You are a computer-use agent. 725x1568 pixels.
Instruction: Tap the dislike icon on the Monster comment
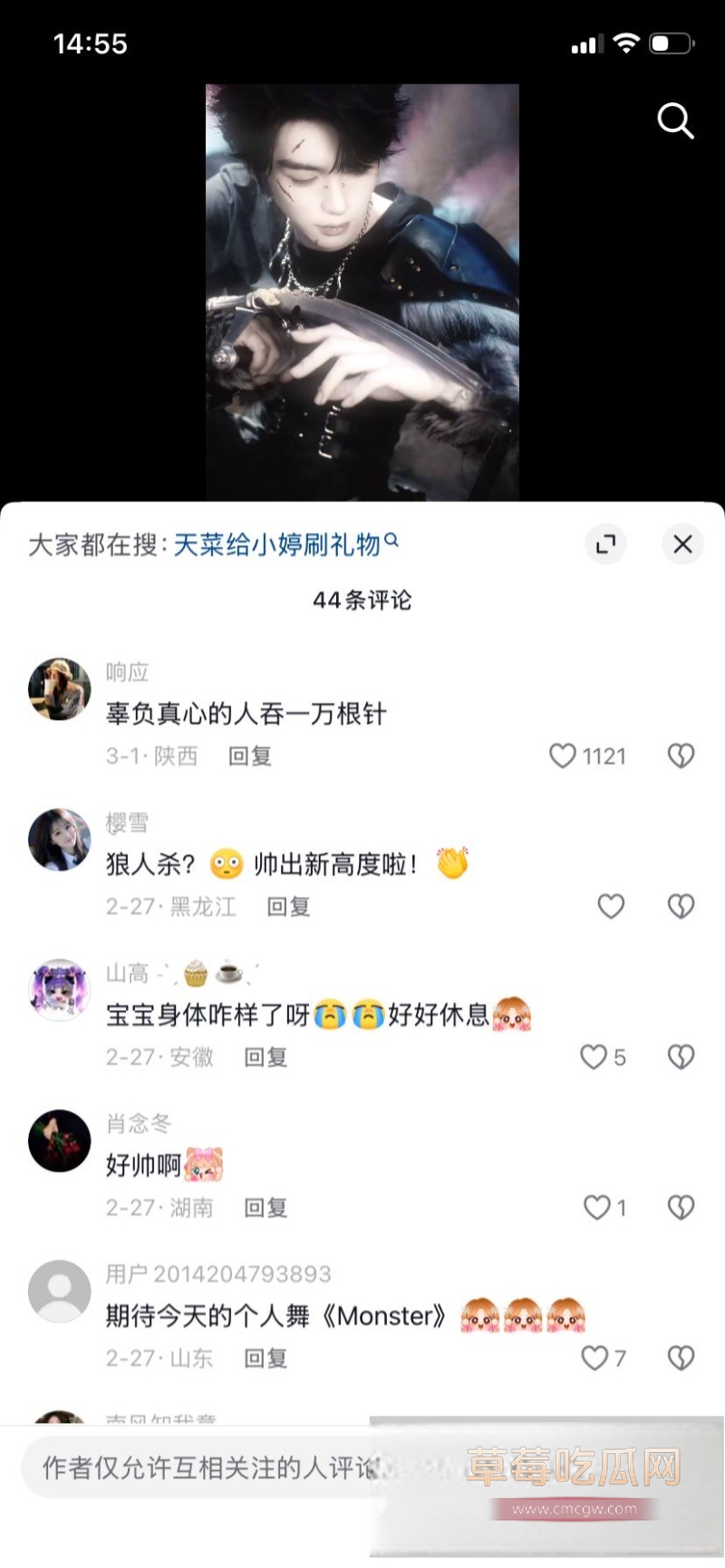[x=681, y=1357]
